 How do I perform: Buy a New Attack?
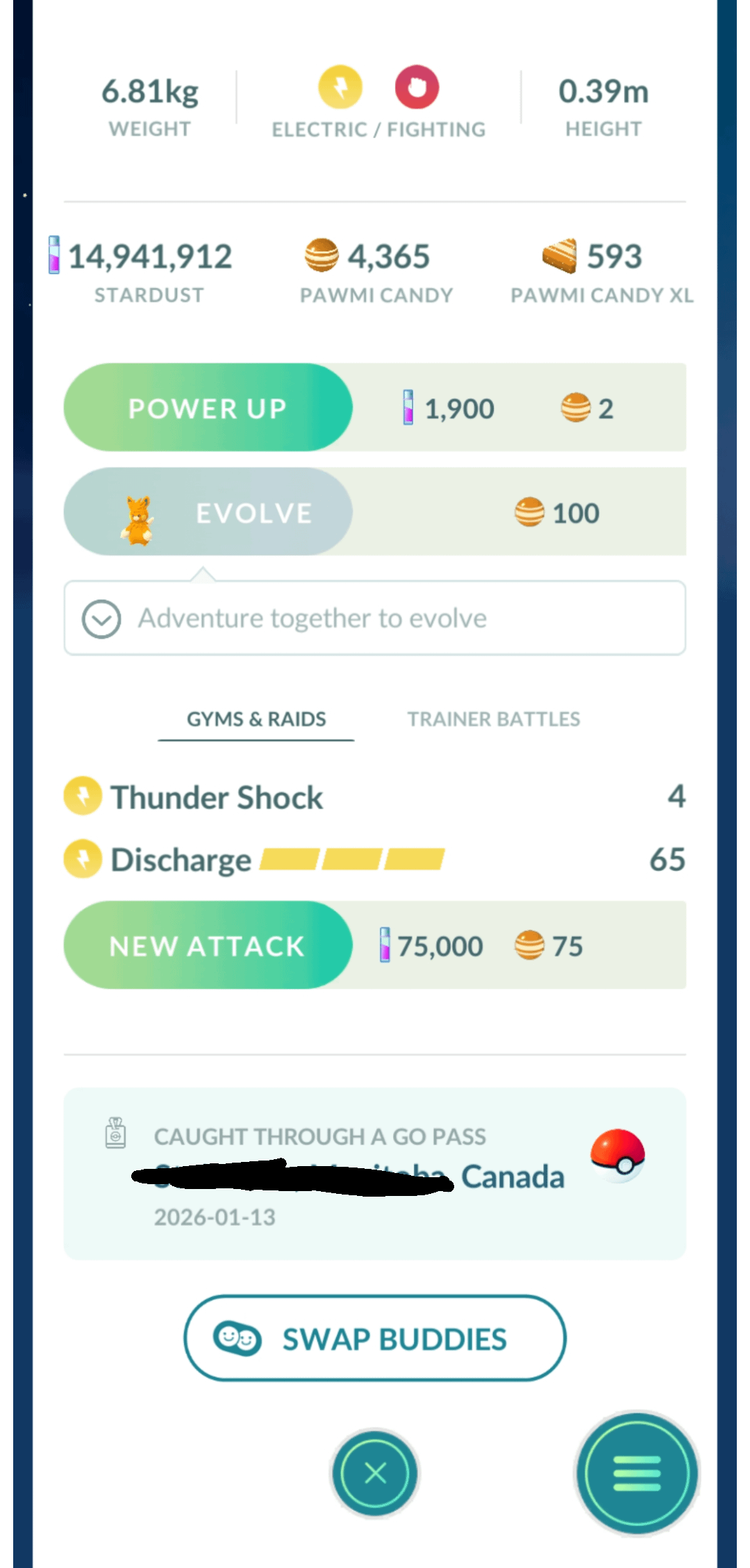coord(208,945)
